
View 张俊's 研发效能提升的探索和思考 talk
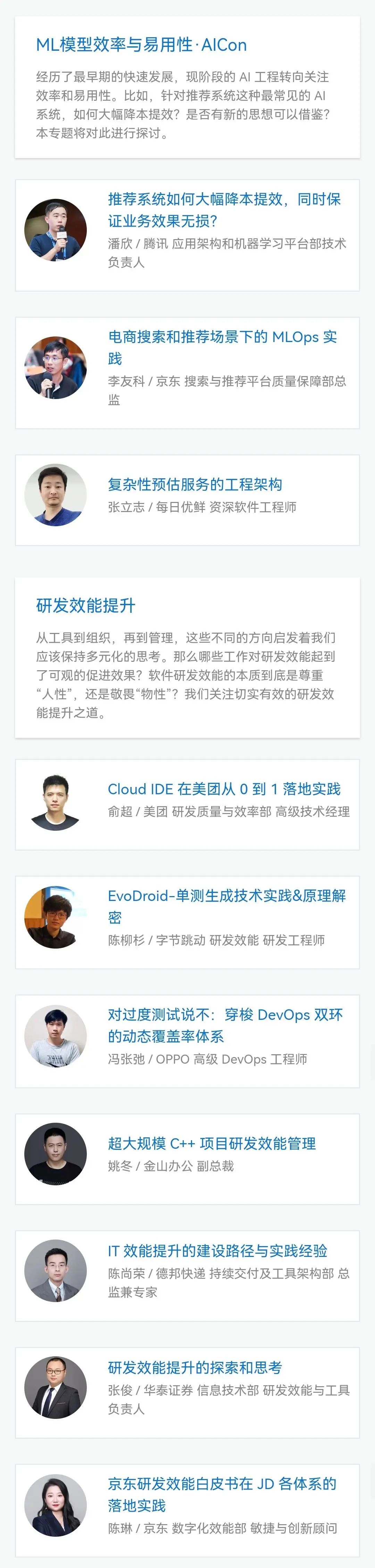tap(194, 1367)
